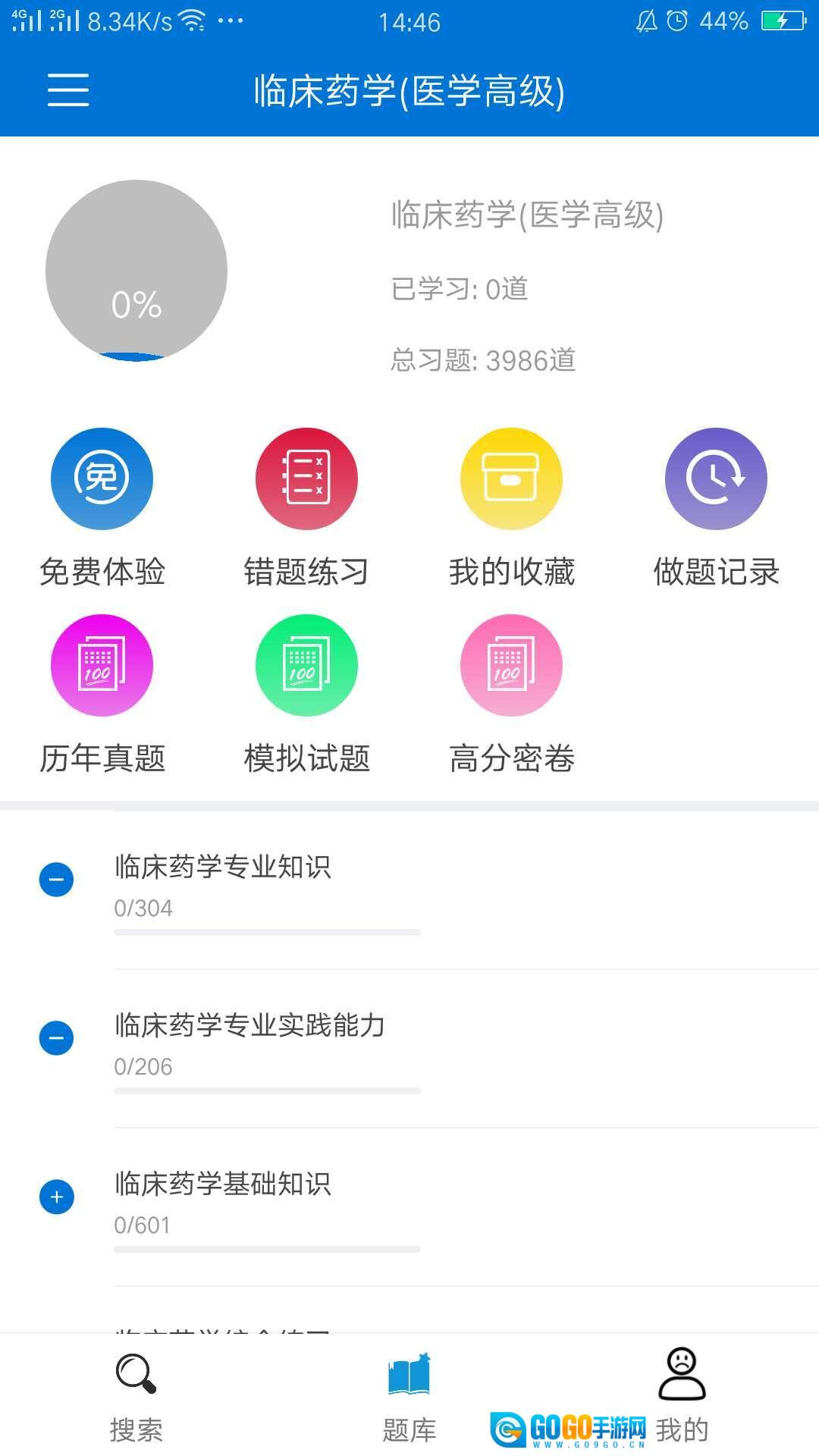Collapse the 临床药学专业知识 section
Image resolution: width=819 pixels, height=1456 pixels.
coord(56,880)
